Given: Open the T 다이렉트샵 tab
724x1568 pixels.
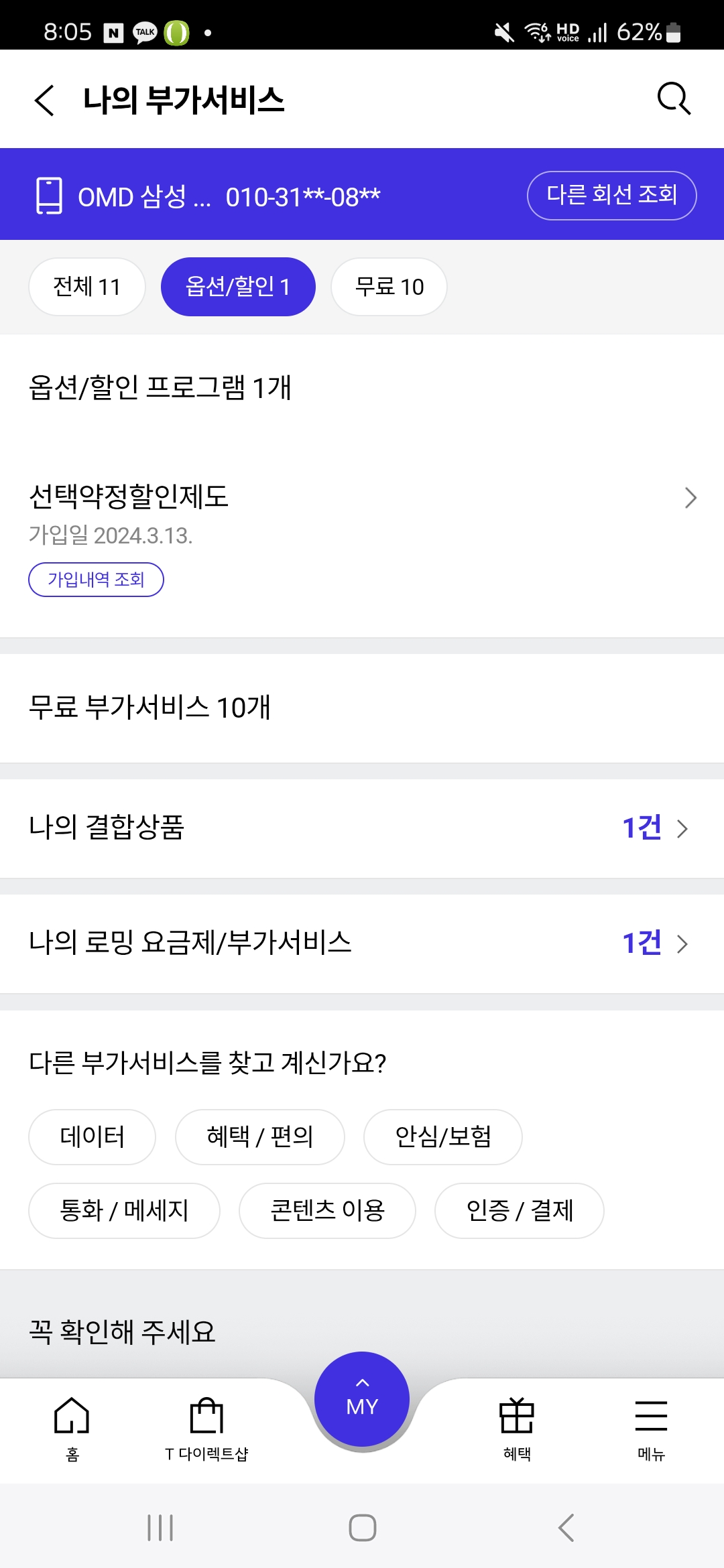Looking at the screenshot, I should click(x=206, y=1429).
